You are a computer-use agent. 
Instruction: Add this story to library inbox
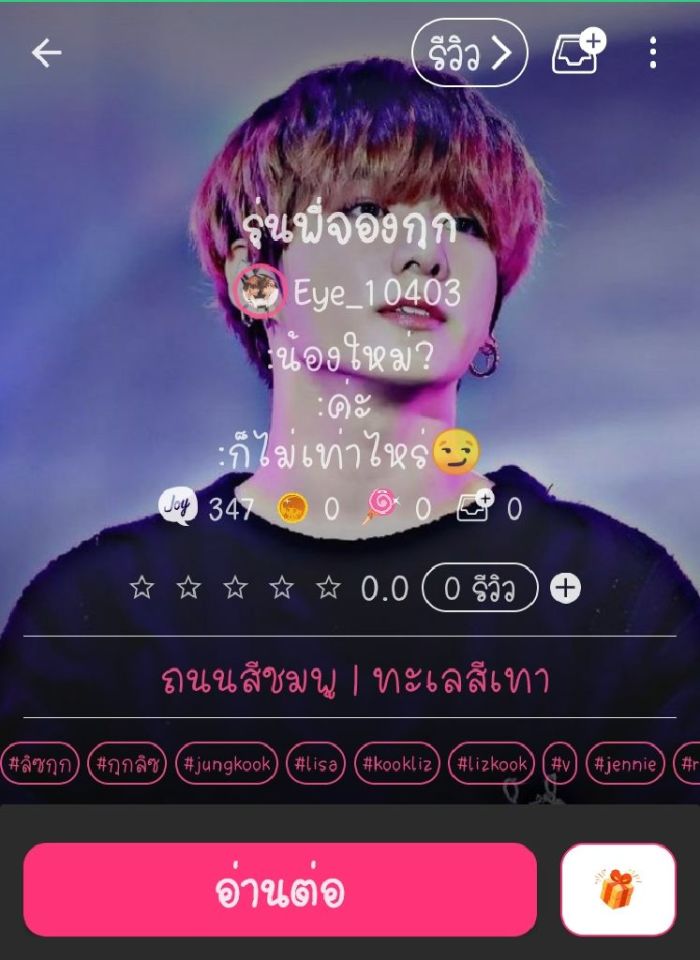tap(578, 53)
